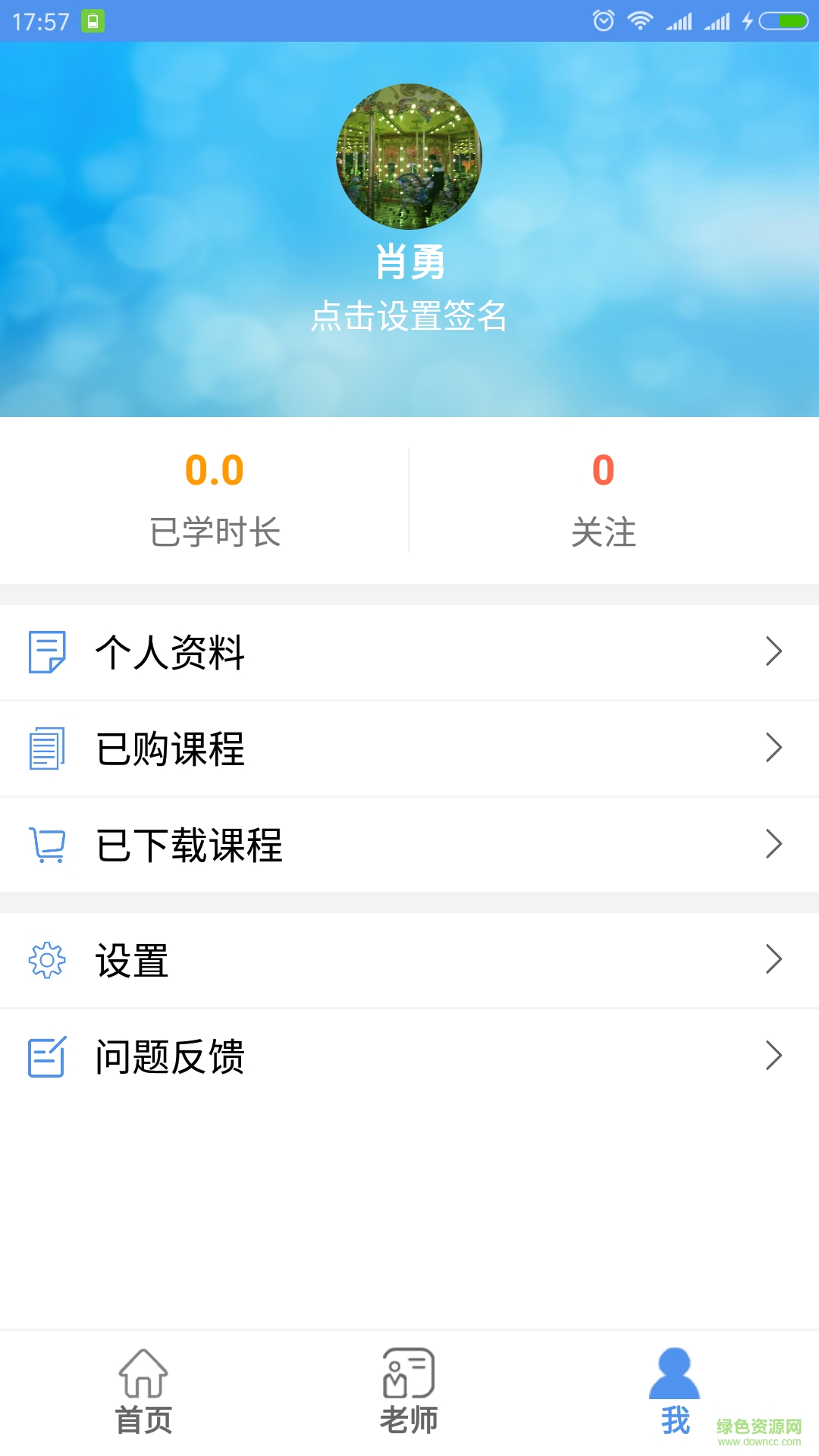The image size is (819, 1456).
Task: Expand the 已下载课程 chevron
Action: pos(773,845)
